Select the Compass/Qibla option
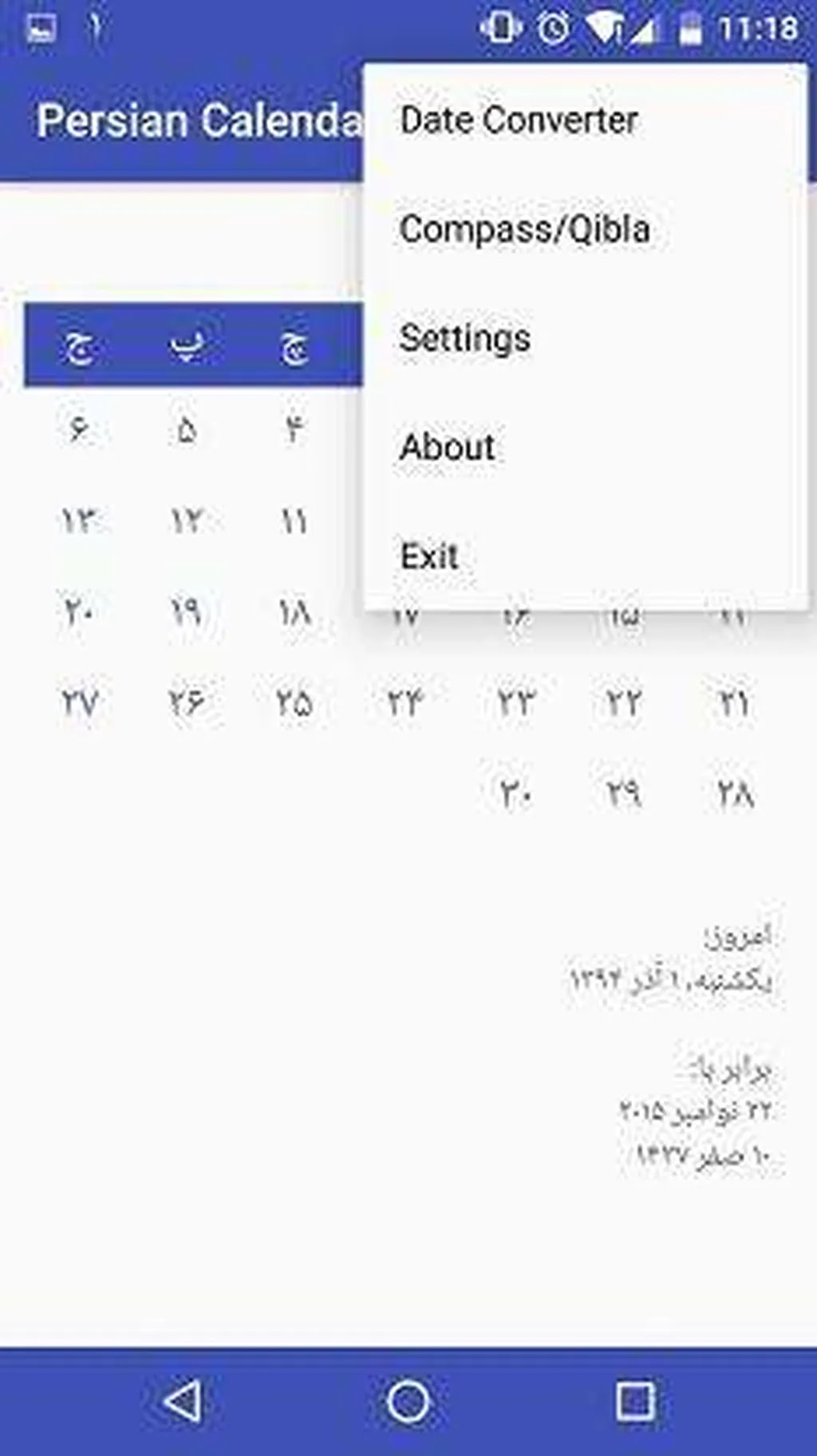Image resolution: width=817 pixels, height=1456 pixels. (524, 230)
